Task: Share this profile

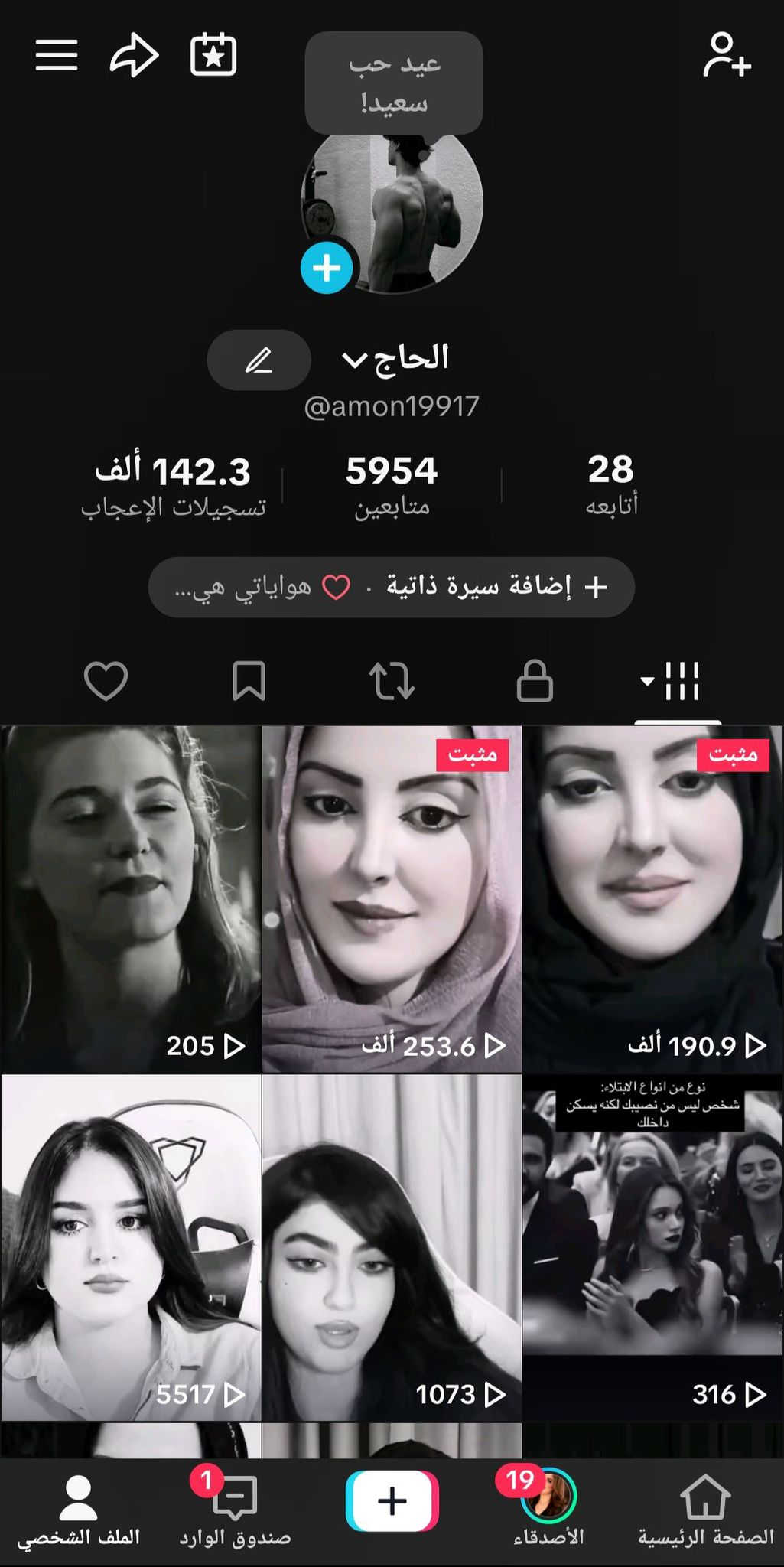Action: pos(135,55)
